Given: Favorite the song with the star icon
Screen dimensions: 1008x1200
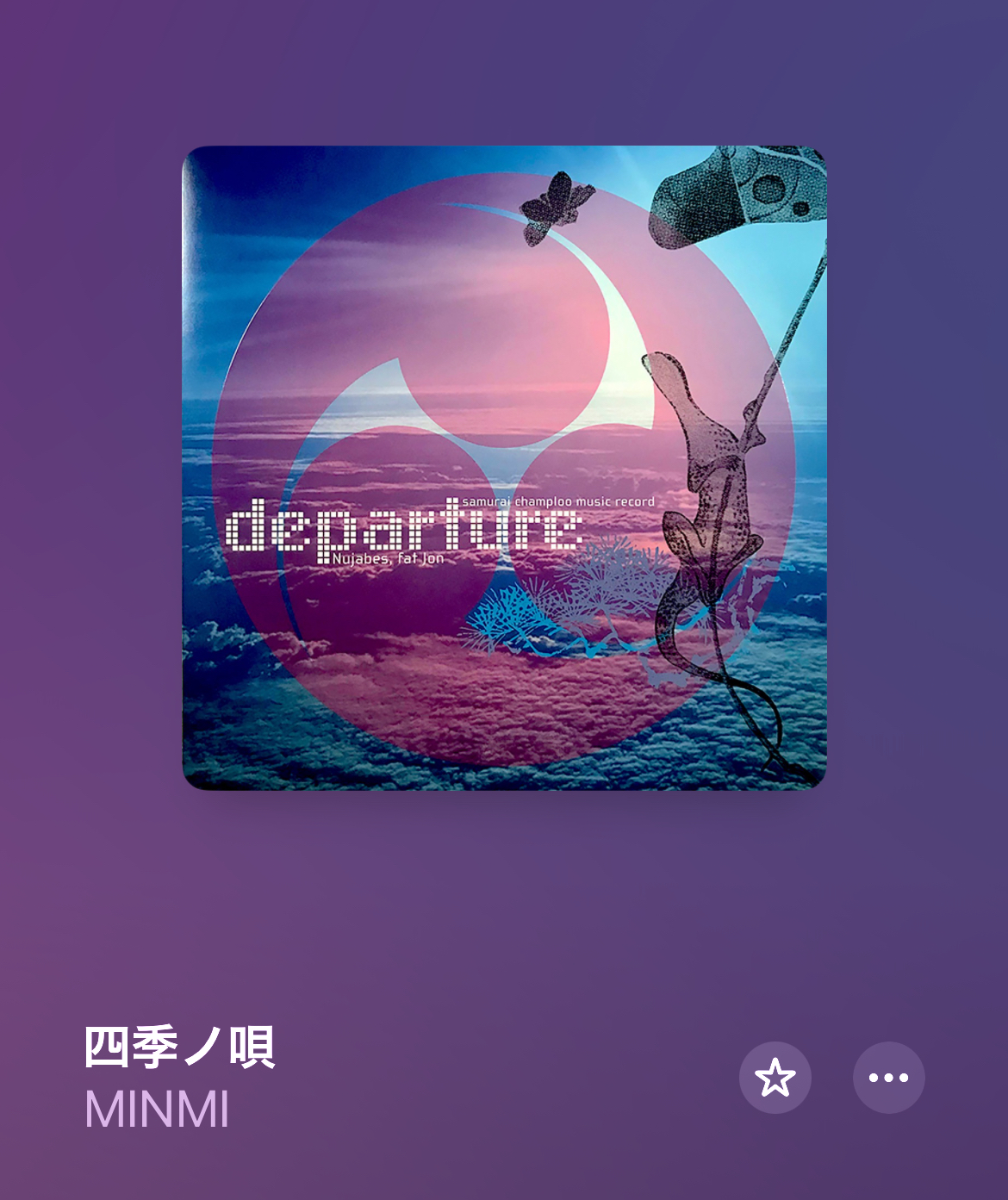Looking at the screenshot, I should coord(775,1078).
